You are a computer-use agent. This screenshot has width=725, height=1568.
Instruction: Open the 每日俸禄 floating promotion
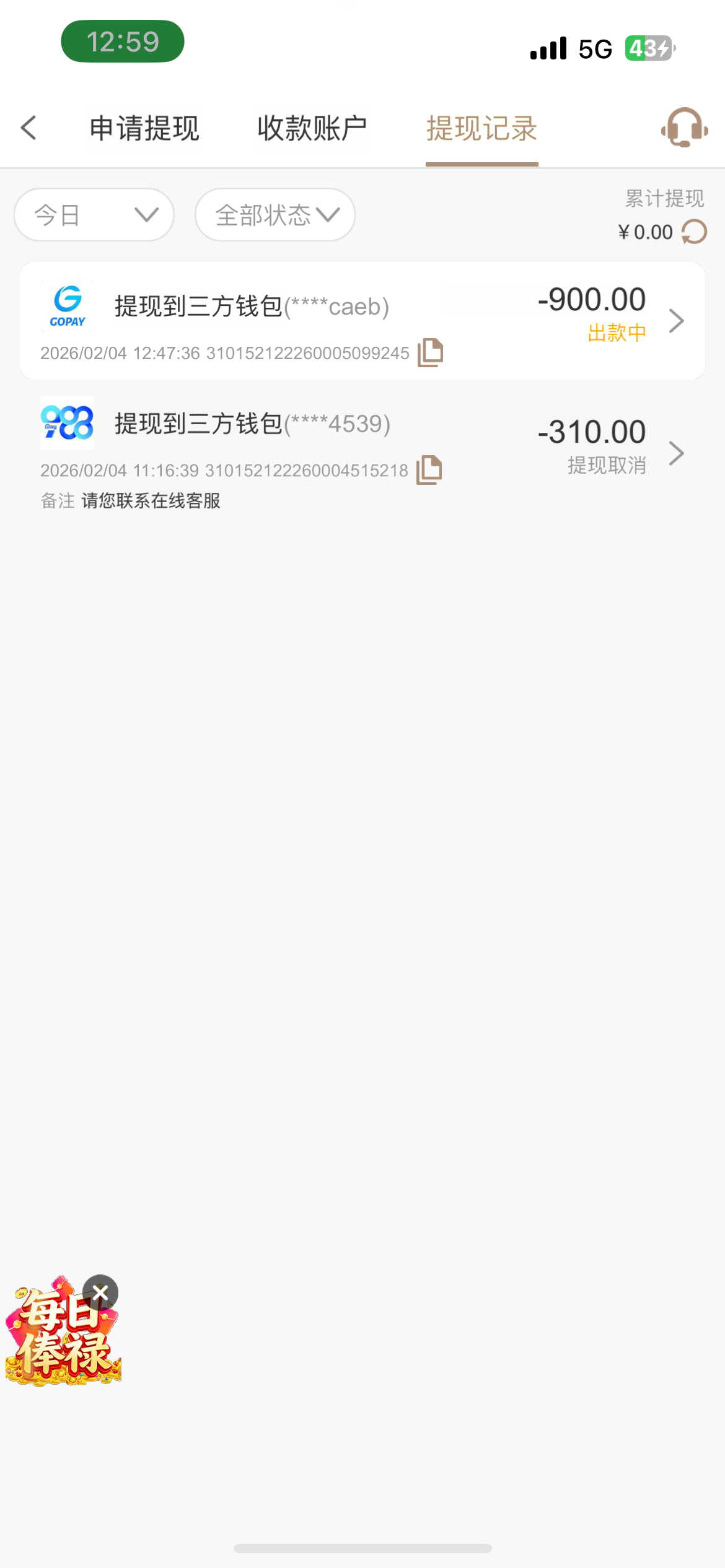tap(59, 1338)
